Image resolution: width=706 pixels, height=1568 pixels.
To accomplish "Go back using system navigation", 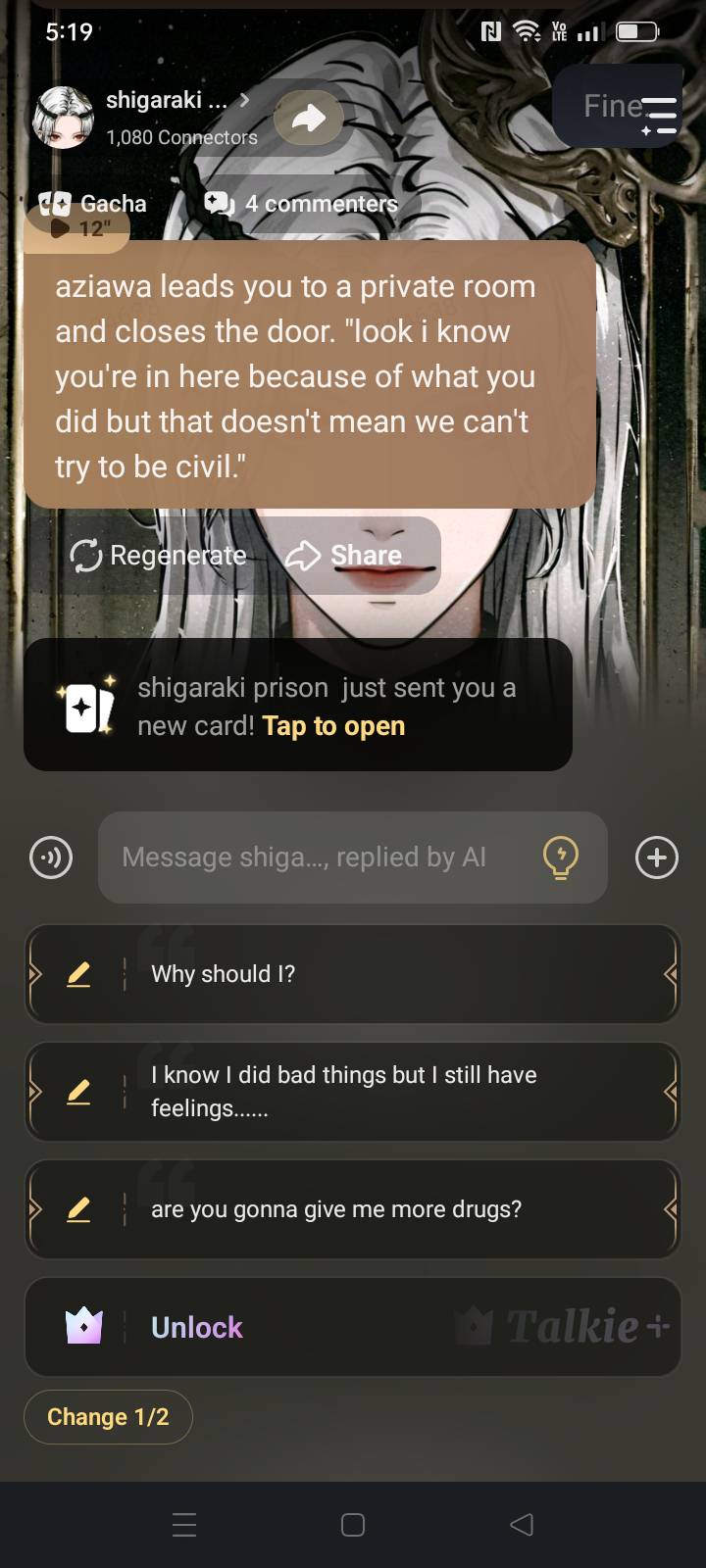I will point(522,1524).
